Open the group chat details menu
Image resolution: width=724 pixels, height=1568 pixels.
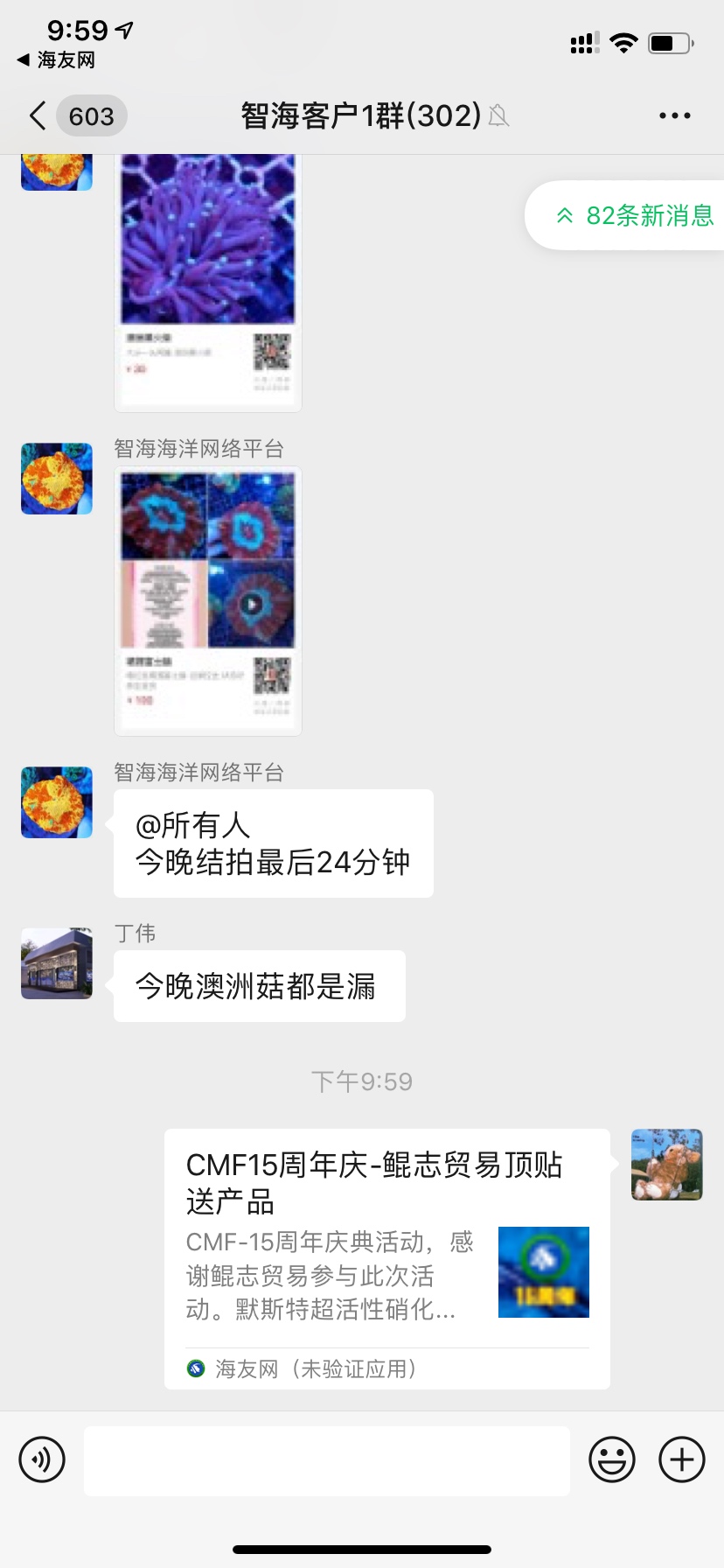click(x=674, y=115)
